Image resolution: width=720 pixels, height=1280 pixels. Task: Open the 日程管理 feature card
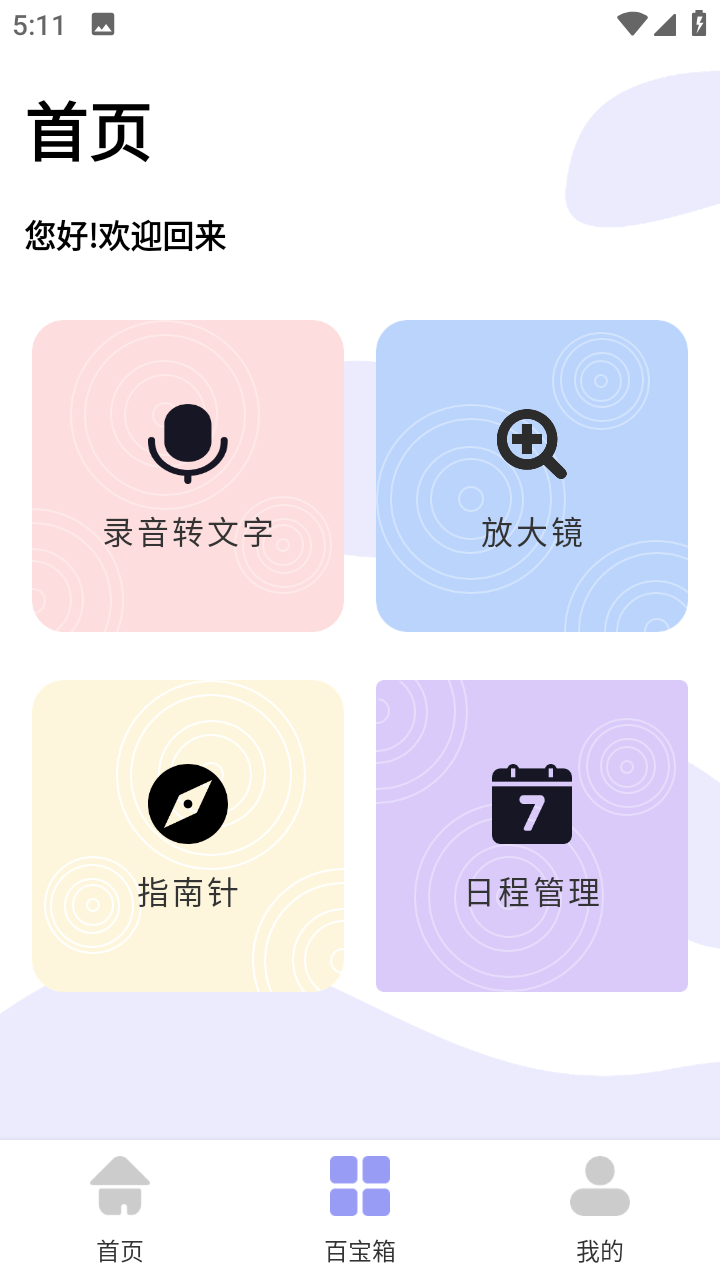pos(531,835)
